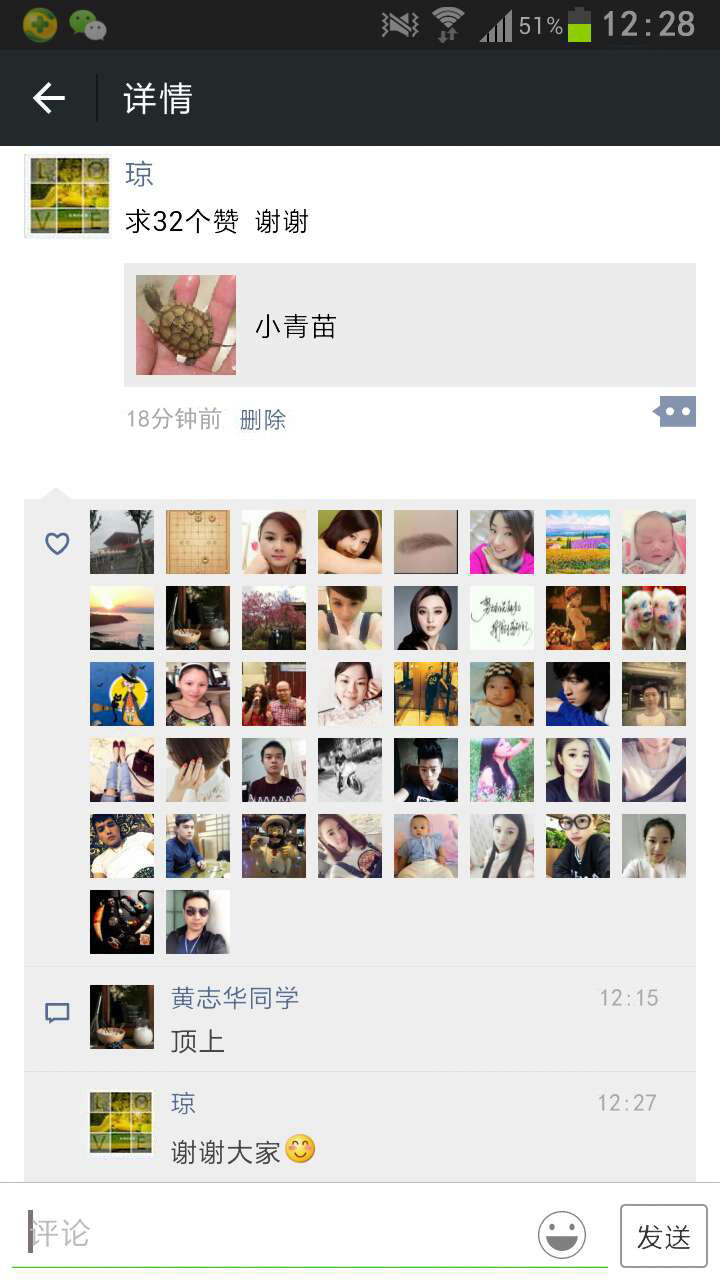Send the comment with 发送
Screen dimensions: 720x1280
663,1236
